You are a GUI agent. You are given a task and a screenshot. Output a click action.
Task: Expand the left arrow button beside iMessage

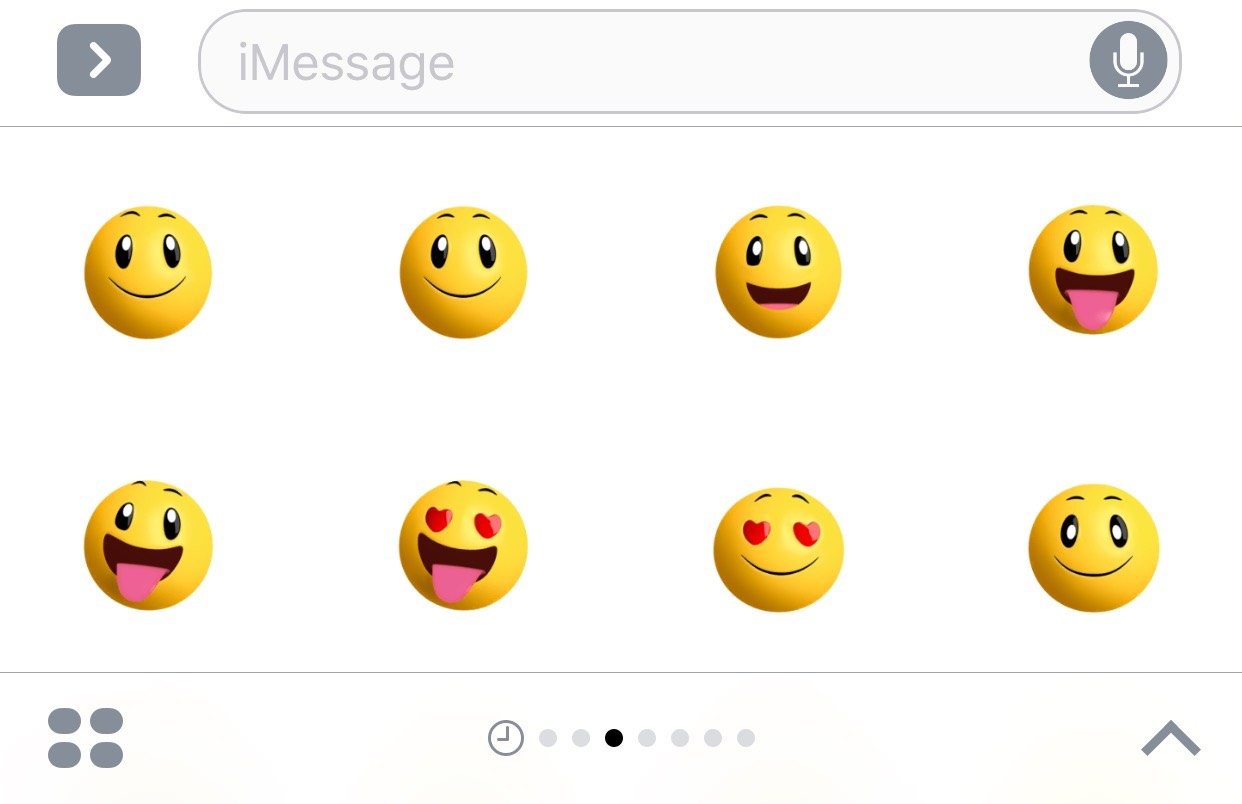99,61
